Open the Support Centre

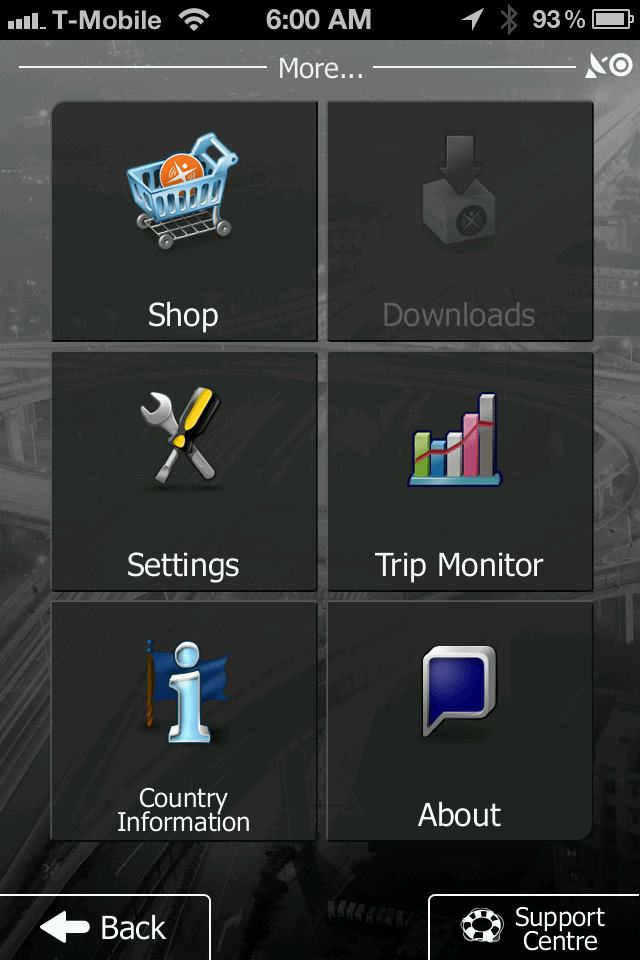(x=534, y=928)
